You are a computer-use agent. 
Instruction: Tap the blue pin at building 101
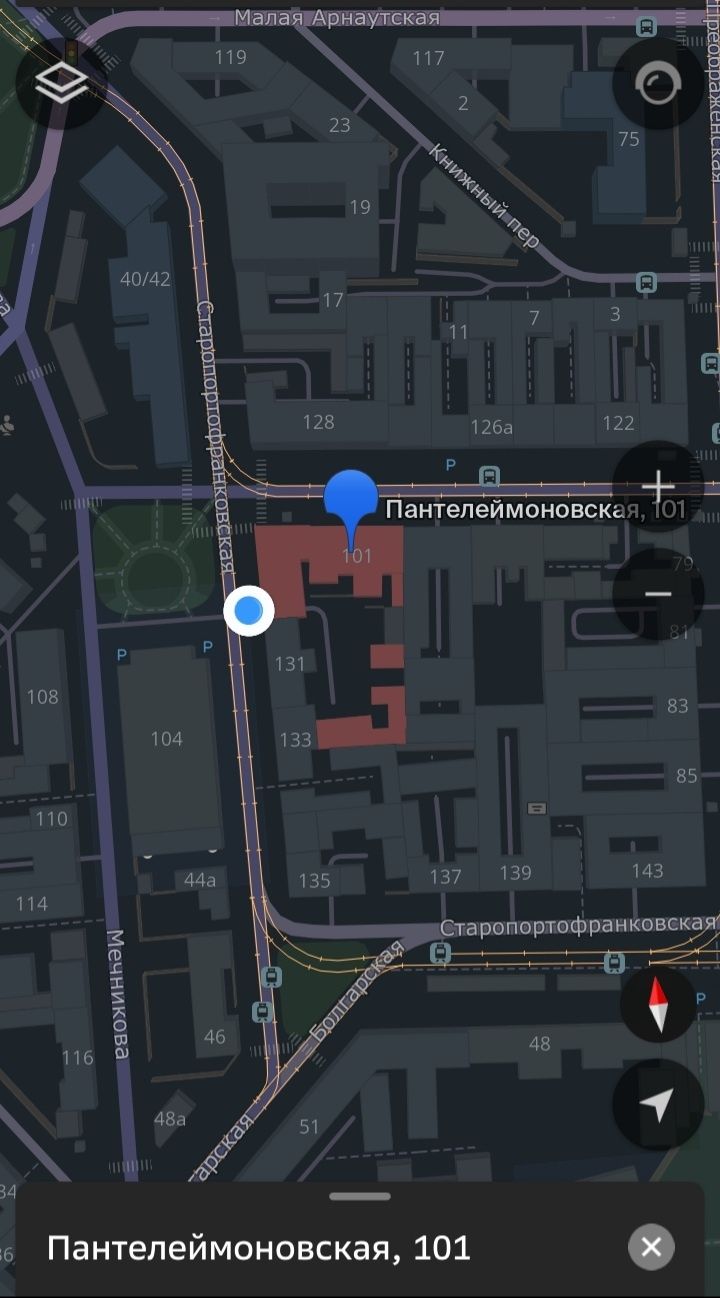(350, 497)
